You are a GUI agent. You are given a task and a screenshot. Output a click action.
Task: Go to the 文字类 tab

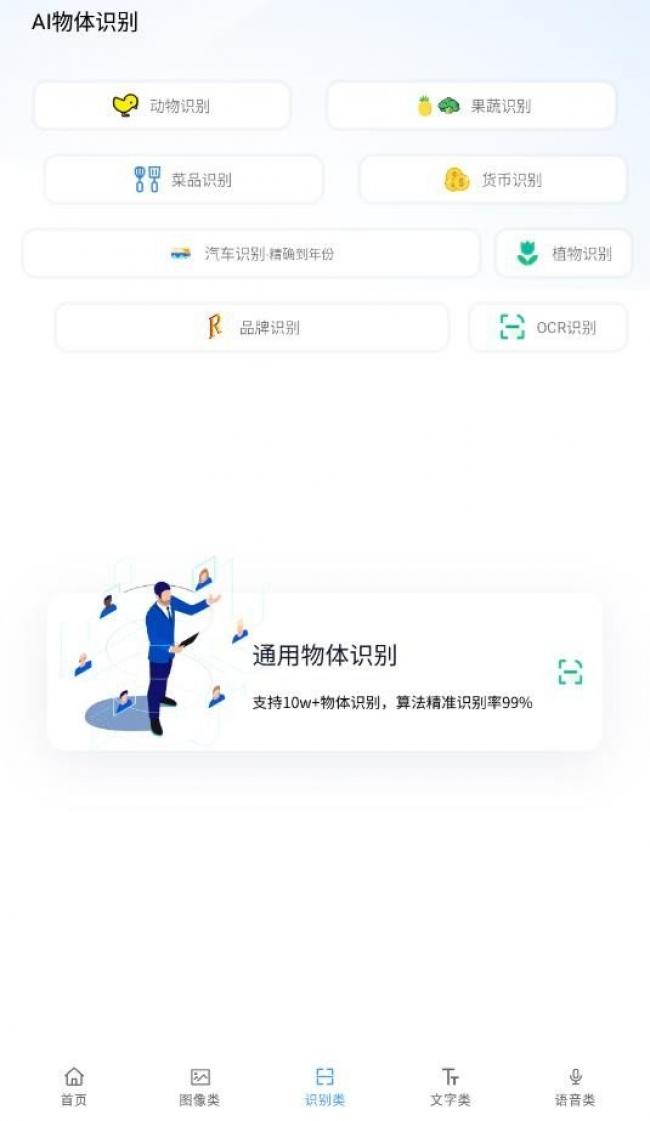(x=450, y=1086)
